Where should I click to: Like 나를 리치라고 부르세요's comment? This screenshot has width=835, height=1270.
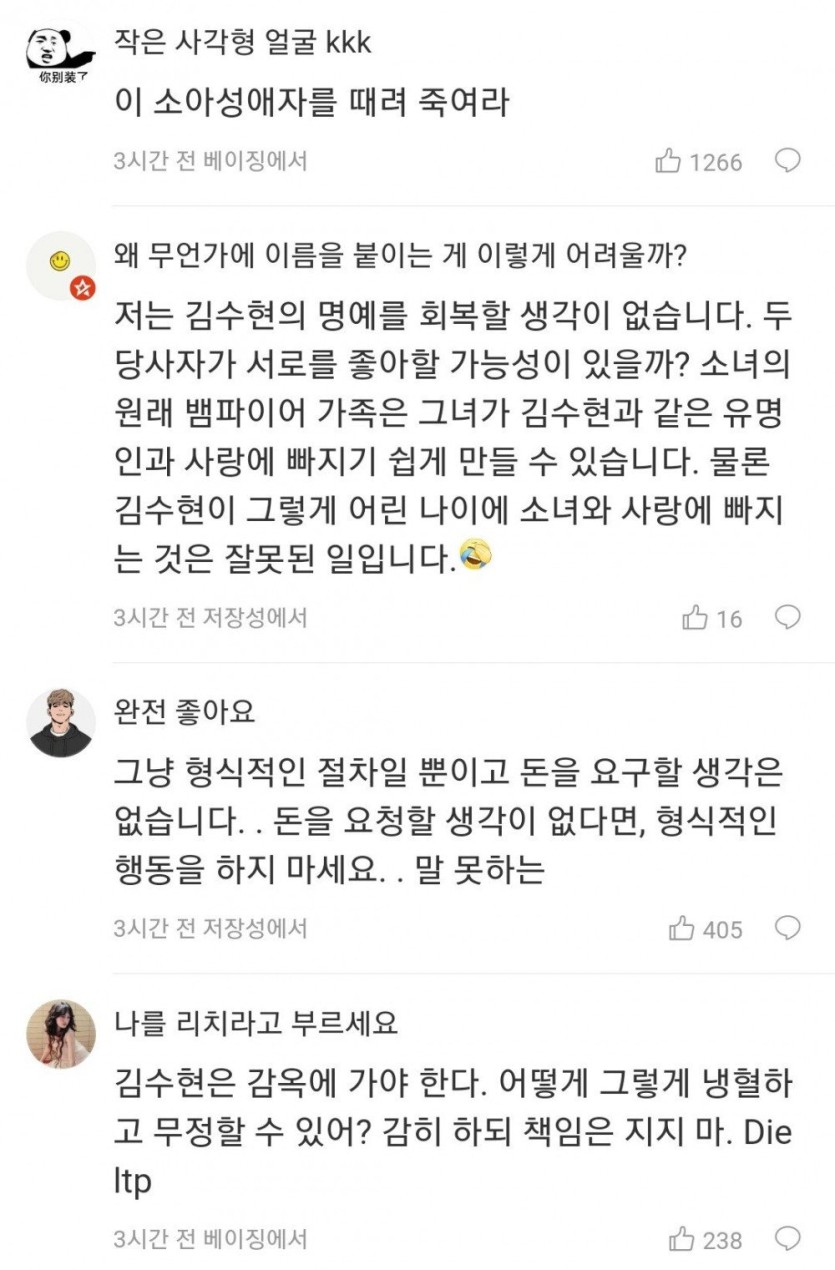coord(682,1240)
